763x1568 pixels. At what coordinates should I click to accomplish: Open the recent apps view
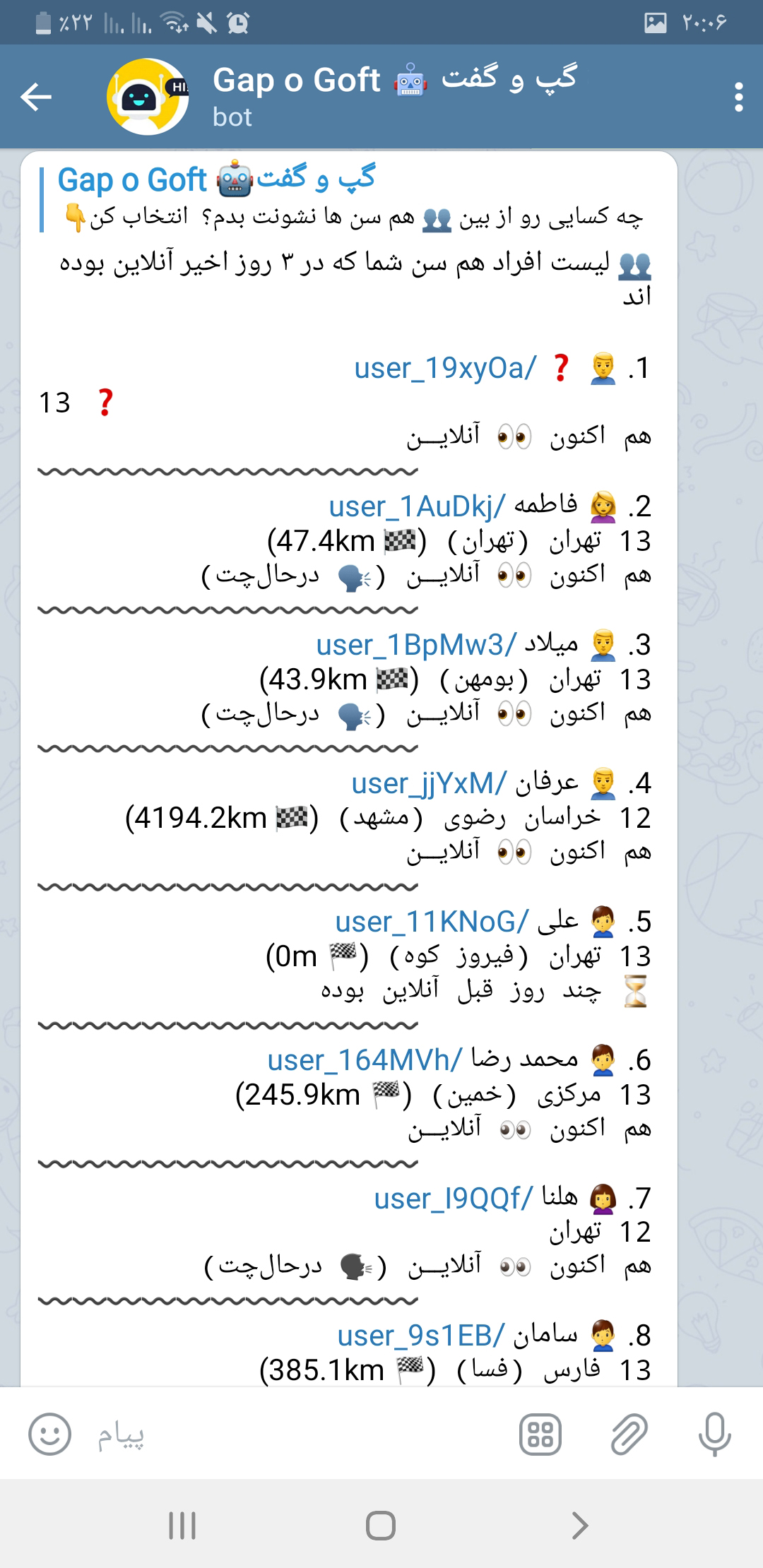point(182,1526)
